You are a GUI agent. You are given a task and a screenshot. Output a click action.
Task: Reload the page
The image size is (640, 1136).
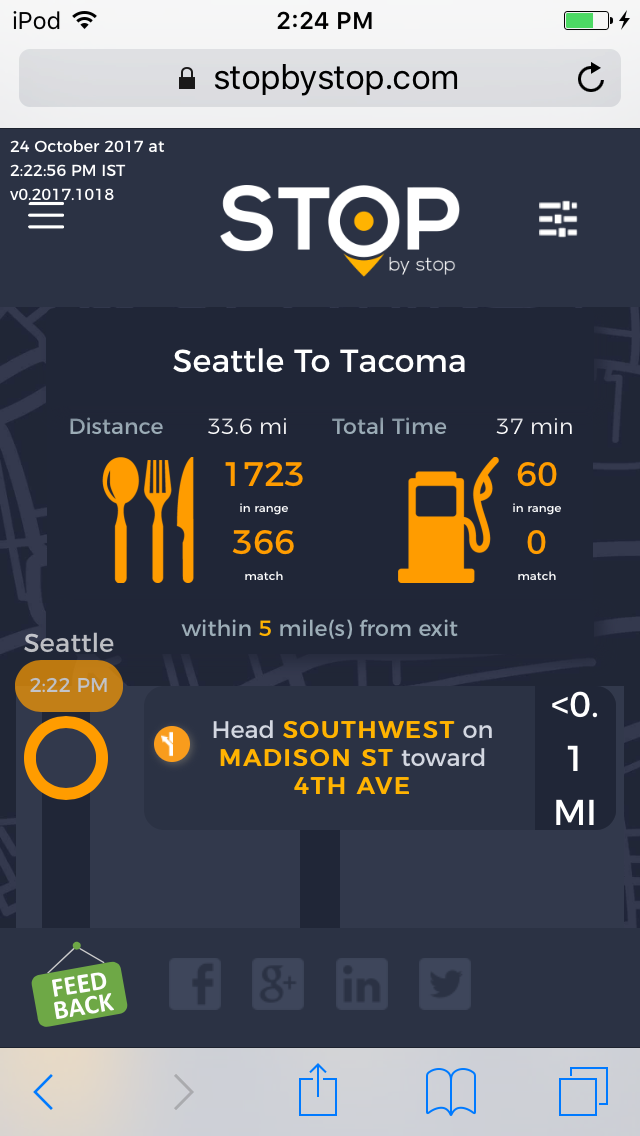coord(591,78)
